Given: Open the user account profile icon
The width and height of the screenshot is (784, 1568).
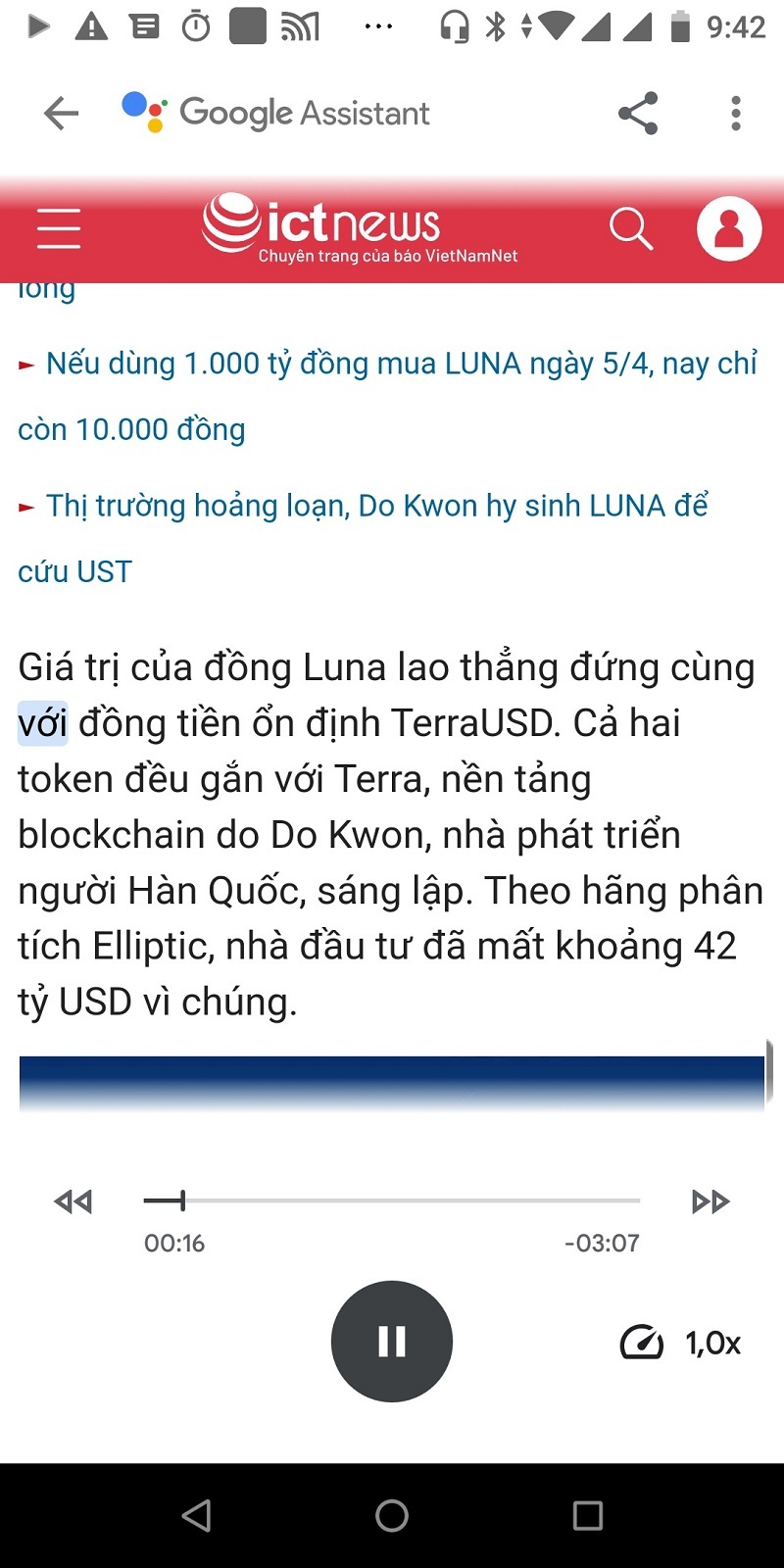Looking at the screenshot, I should coord(729,227).
